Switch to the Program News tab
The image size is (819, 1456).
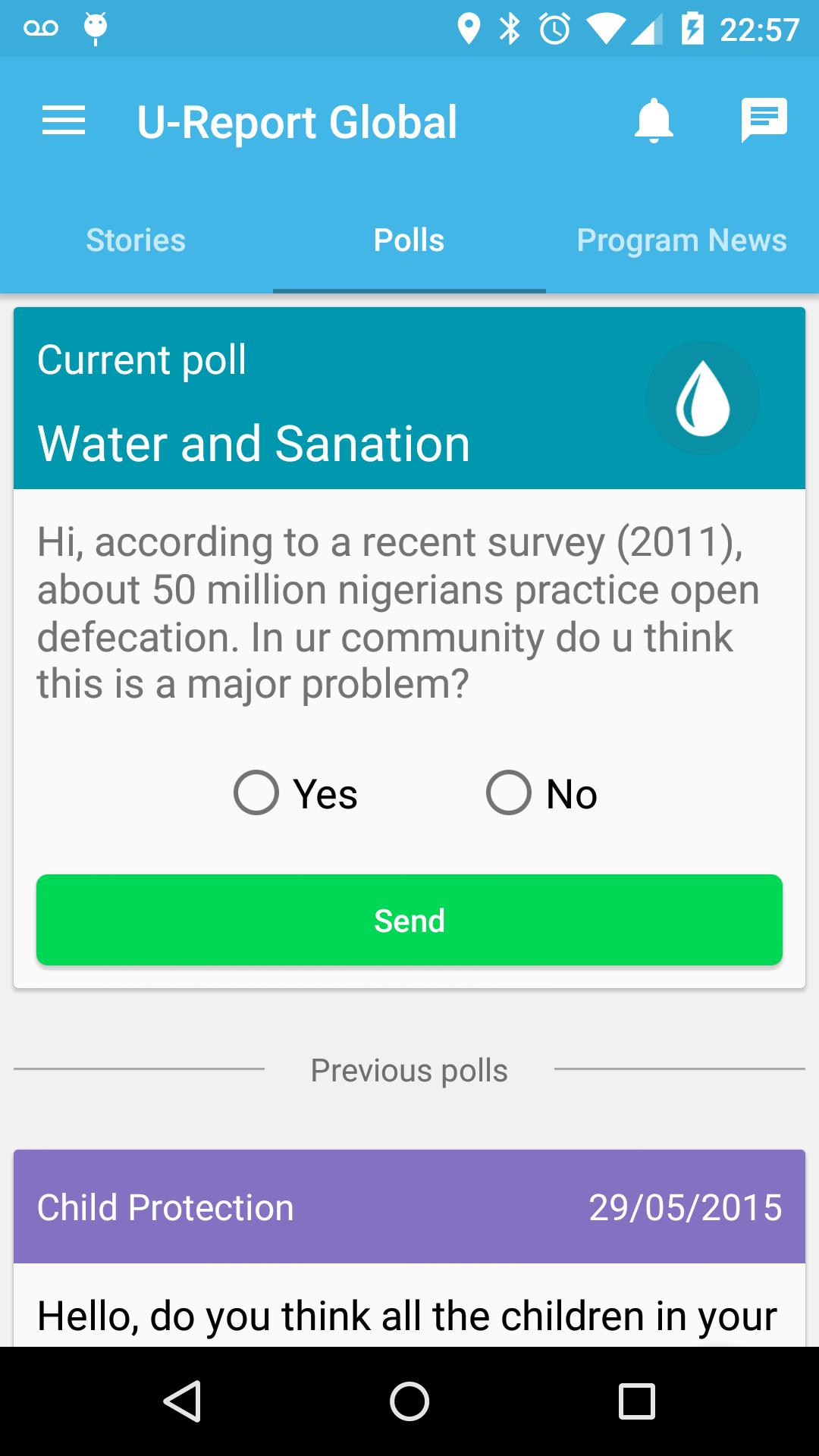(681, 240)
